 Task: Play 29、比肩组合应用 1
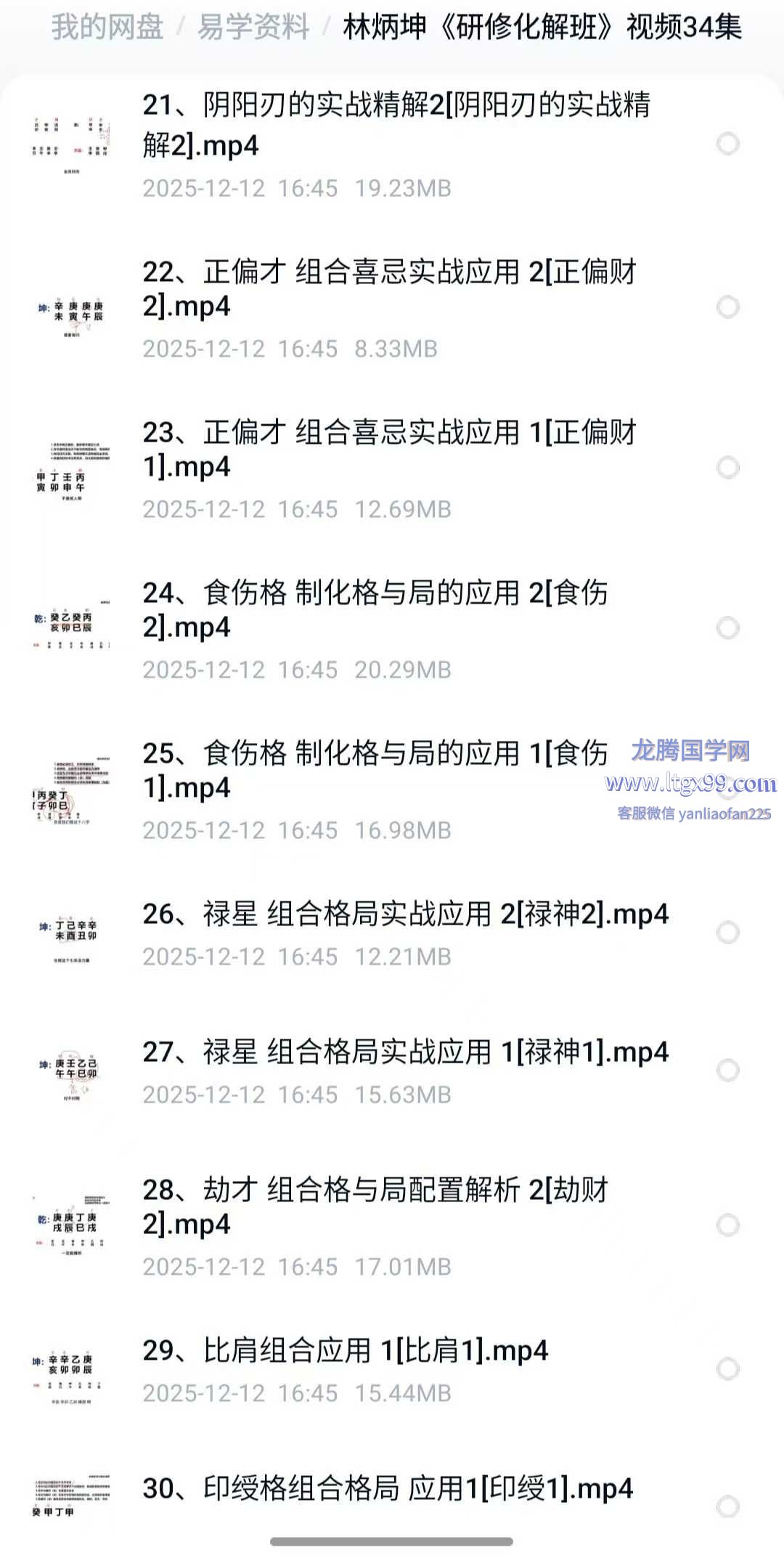tap(345, 1350)
